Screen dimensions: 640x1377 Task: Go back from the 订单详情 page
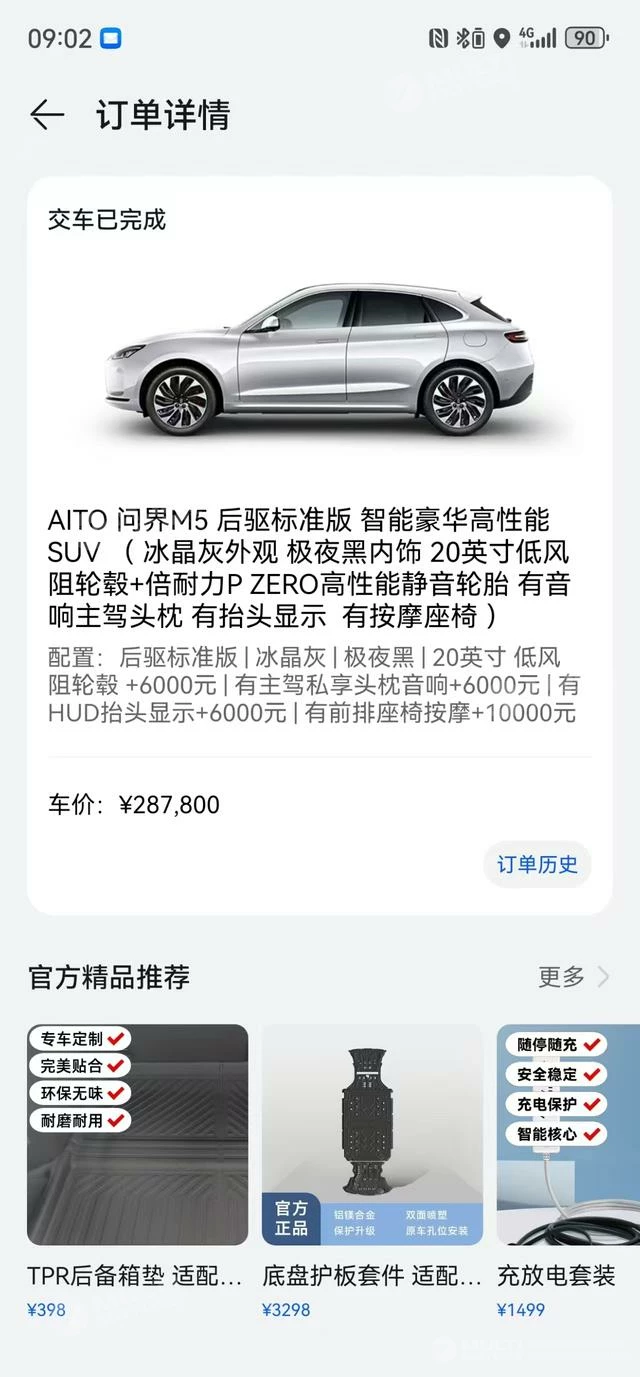click(47, 115)
